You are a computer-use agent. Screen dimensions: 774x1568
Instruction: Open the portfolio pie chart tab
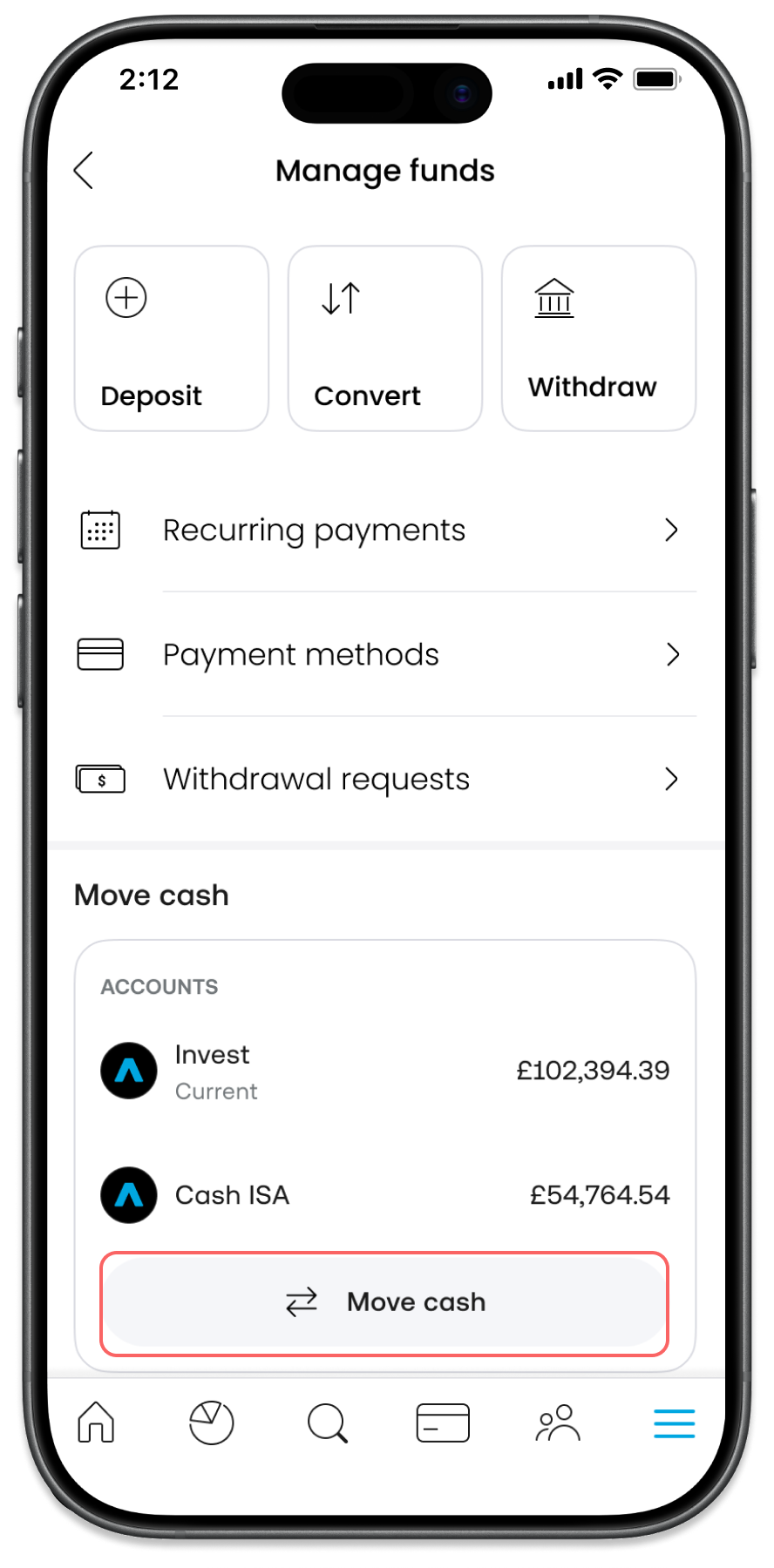click(x=211, y=1423)
